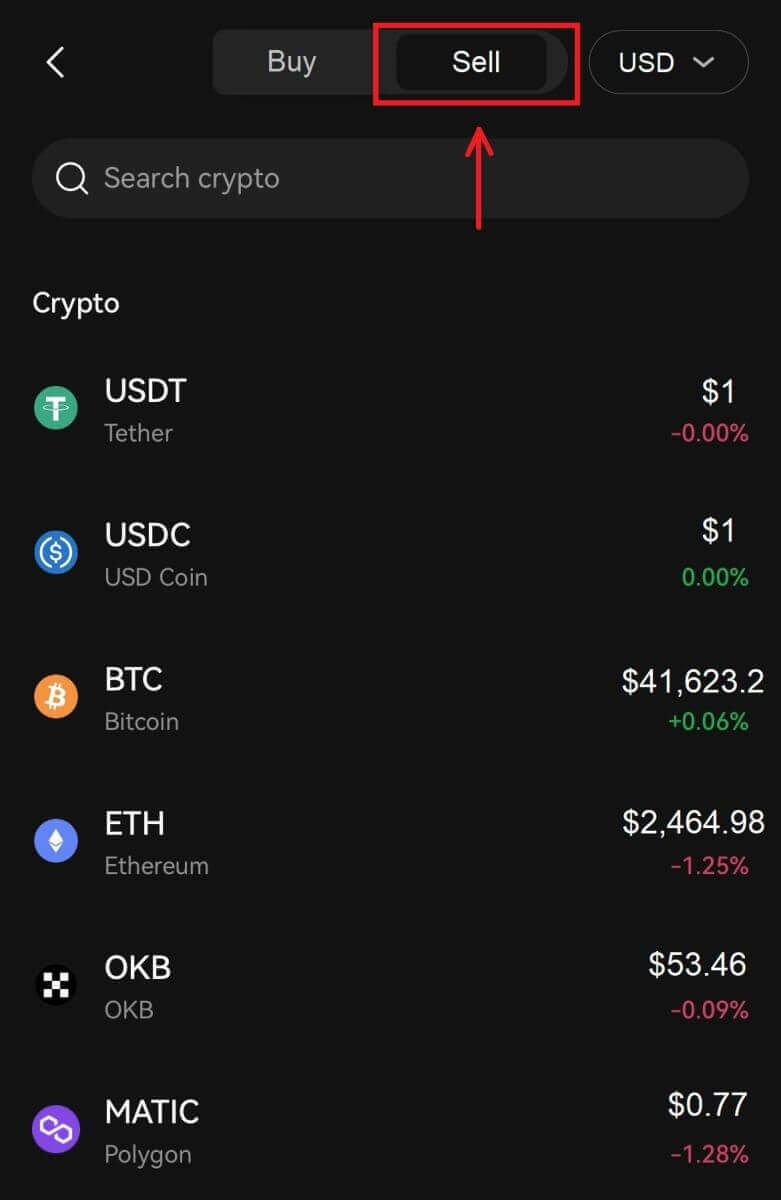This screenshot has height=1200, width=781.
Task: Select the Sell tab
Action: click(x=476, y=61)
